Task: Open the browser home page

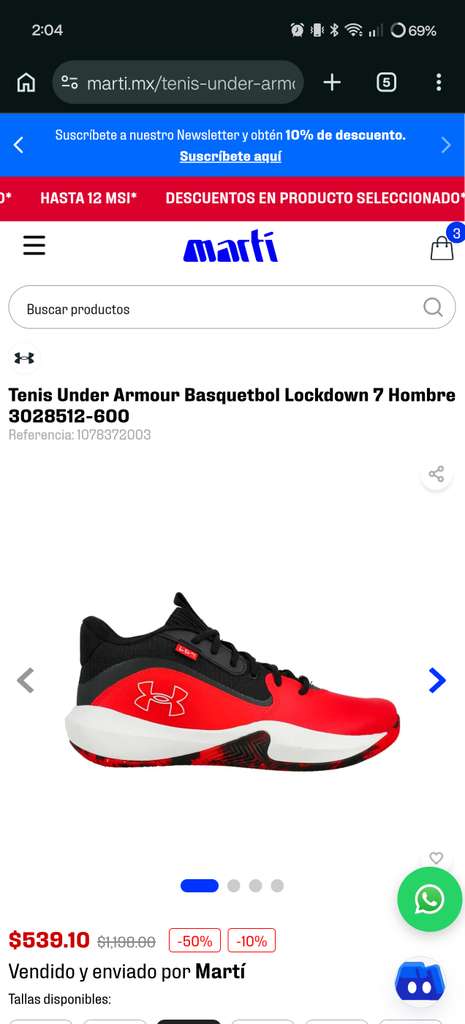Action: 26,82
